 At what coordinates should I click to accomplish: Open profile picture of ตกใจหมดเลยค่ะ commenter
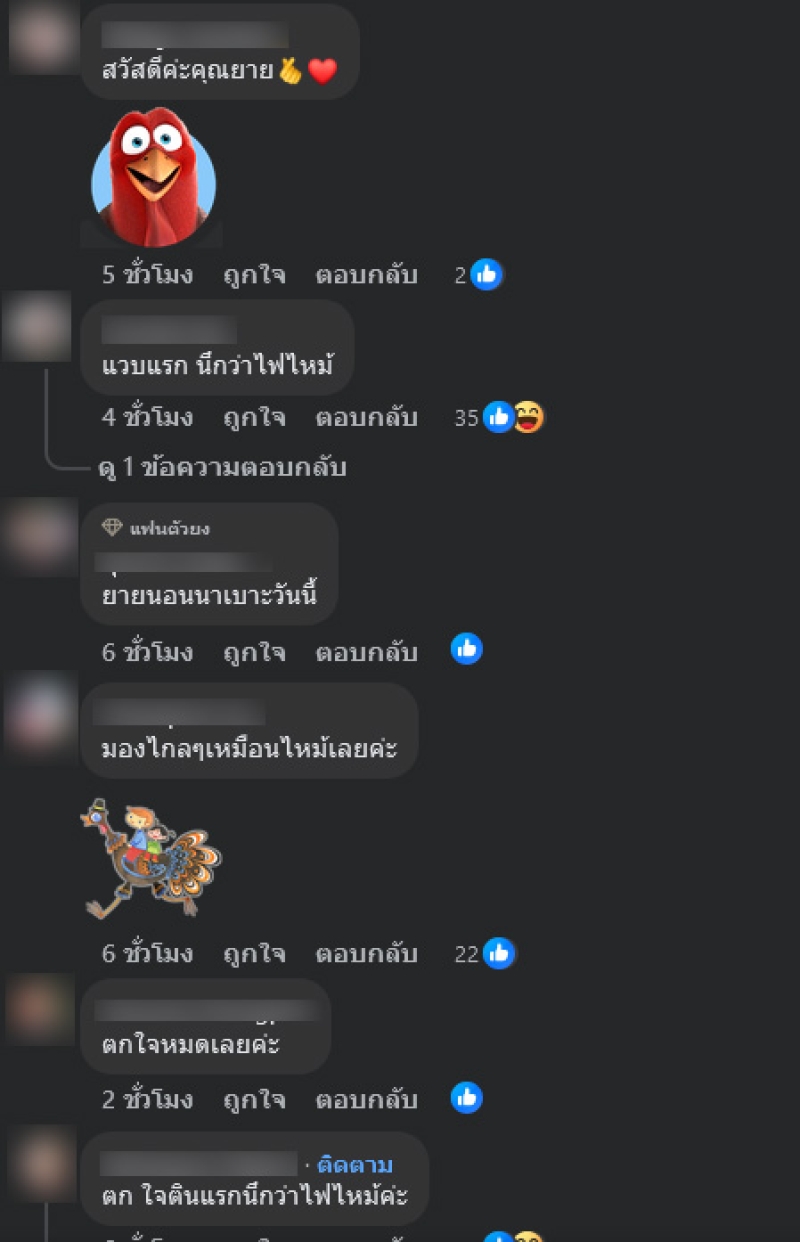(x=41, y=1010)
